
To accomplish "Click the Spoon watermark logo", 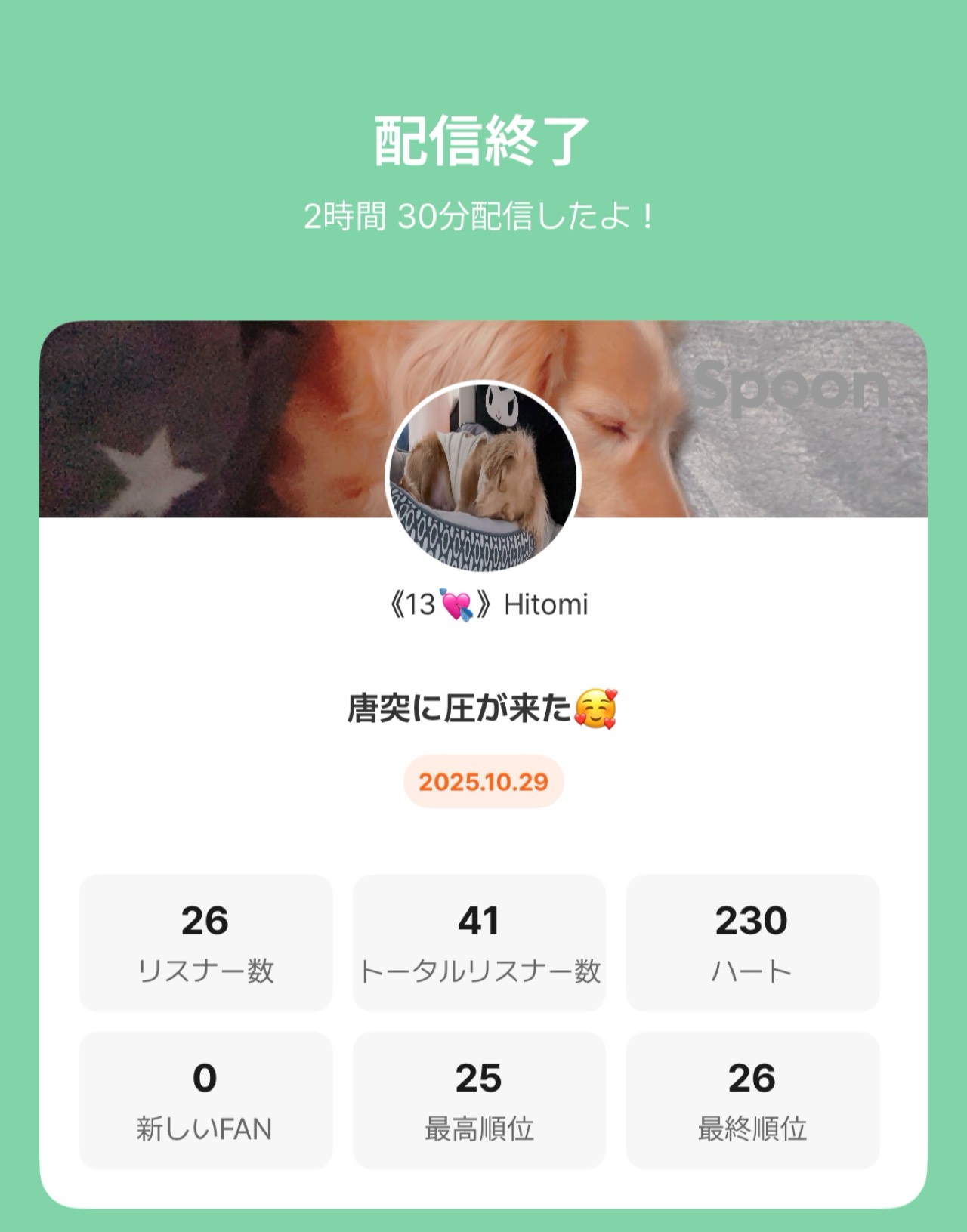I will 792,389.
